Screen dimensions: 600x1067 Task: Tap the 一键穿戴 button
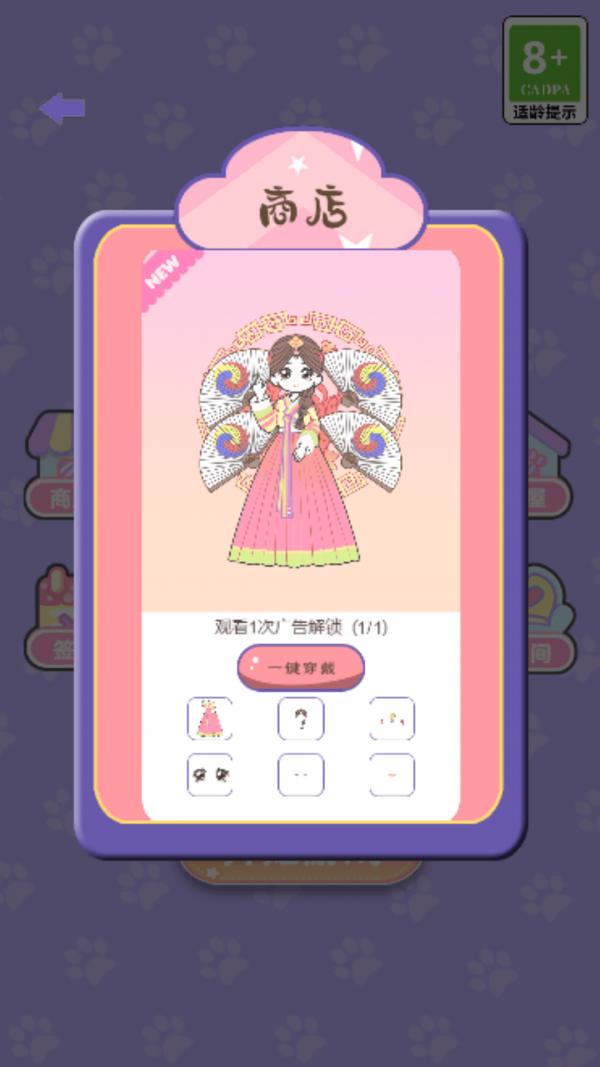(x=300, y=668)
